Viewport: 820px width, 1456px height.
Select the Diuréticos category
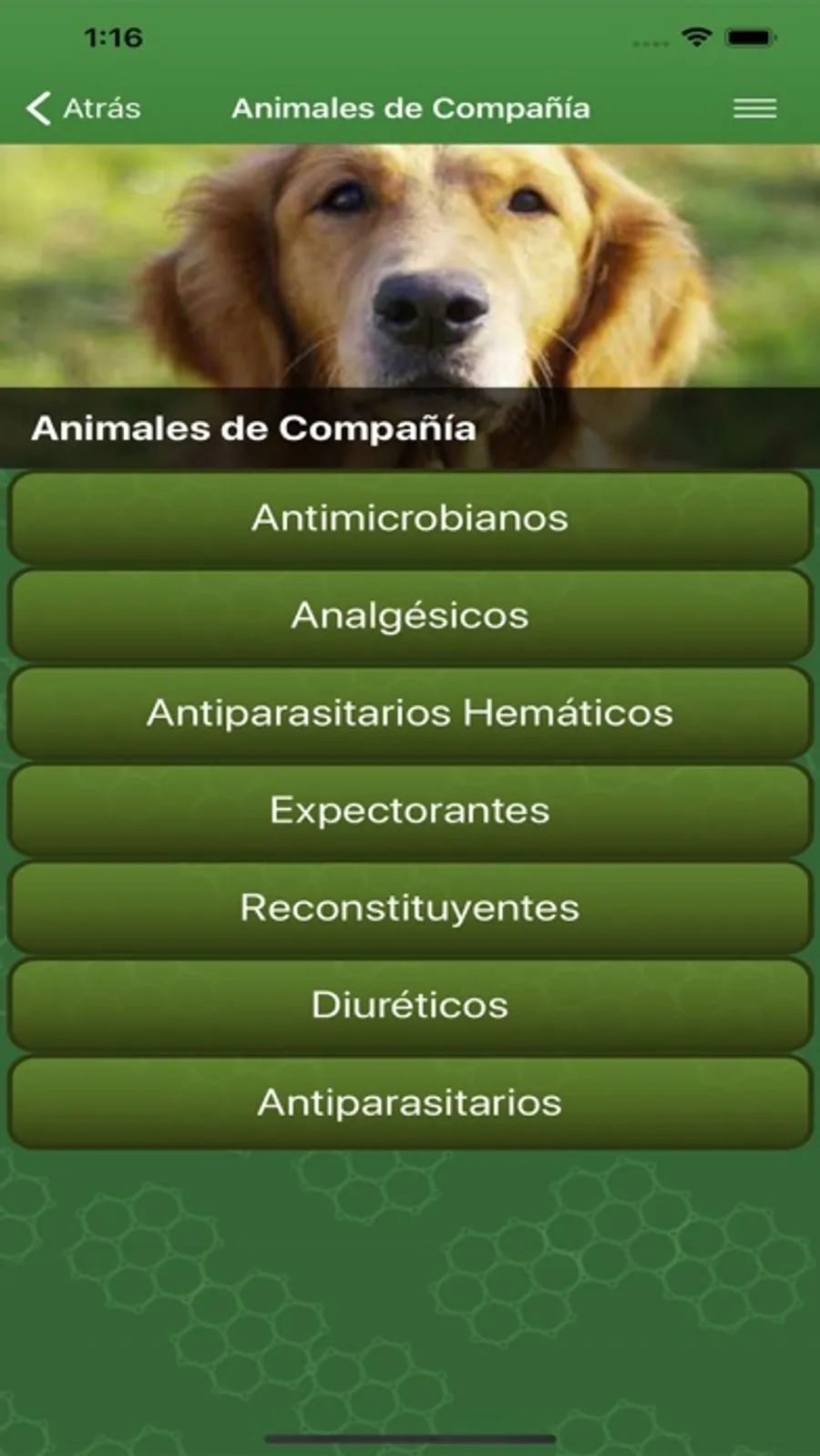(410, 1005)
